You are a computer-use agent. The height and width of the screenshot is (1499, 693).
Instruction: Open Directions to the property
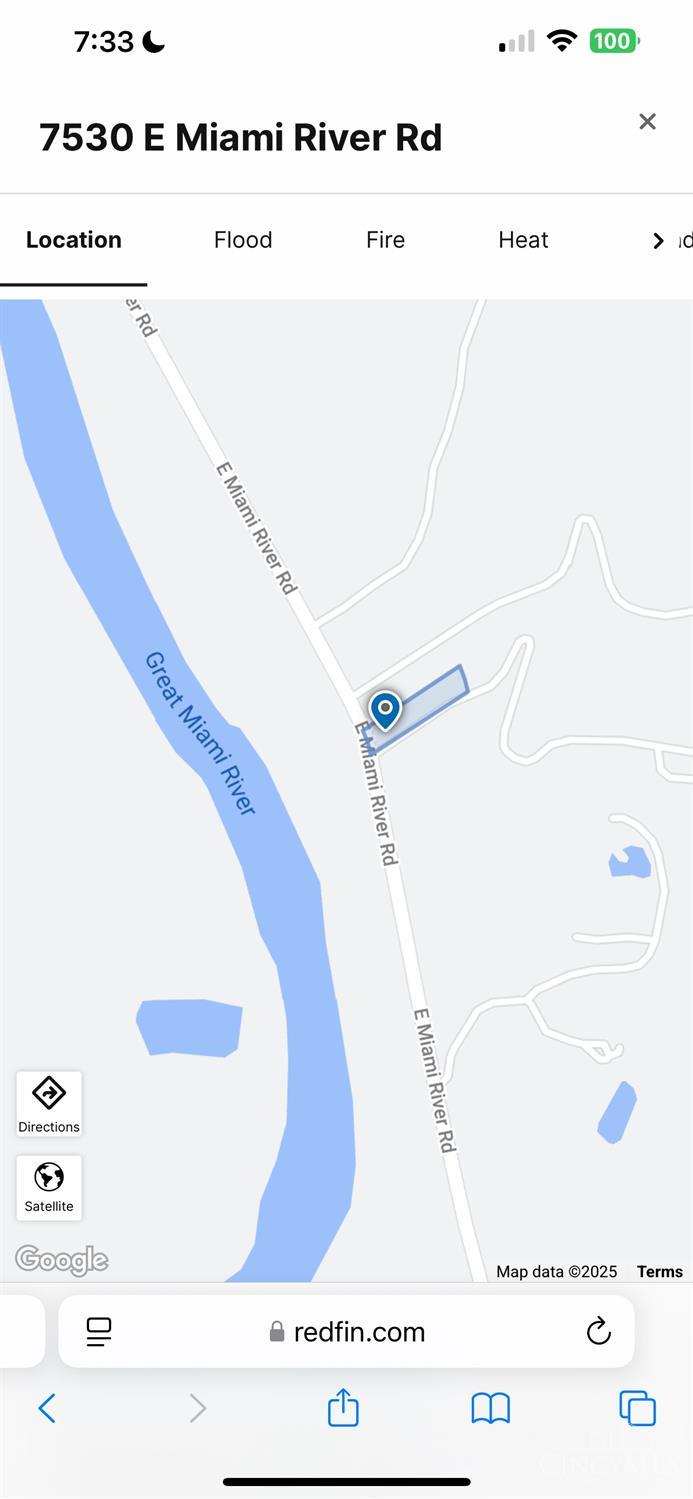pos(49,1104)
